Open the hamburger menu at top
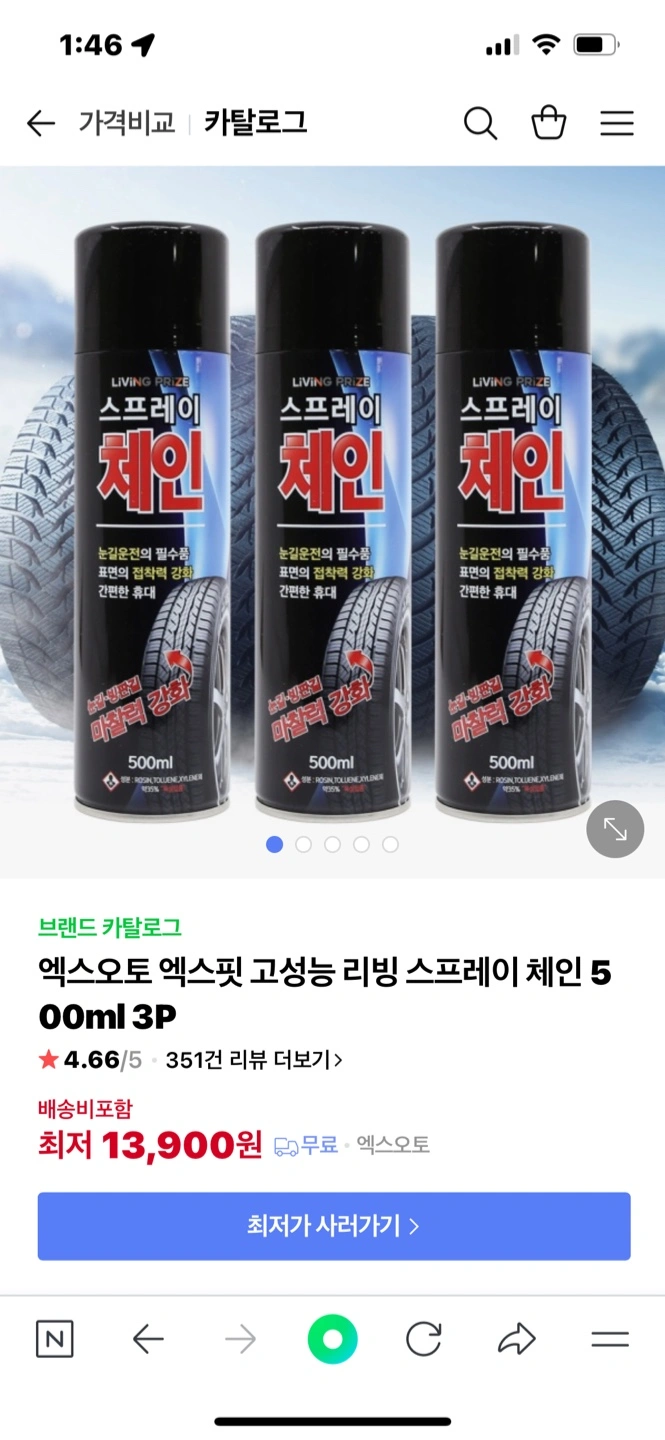 pyautogui.click(x=616, y=123)
